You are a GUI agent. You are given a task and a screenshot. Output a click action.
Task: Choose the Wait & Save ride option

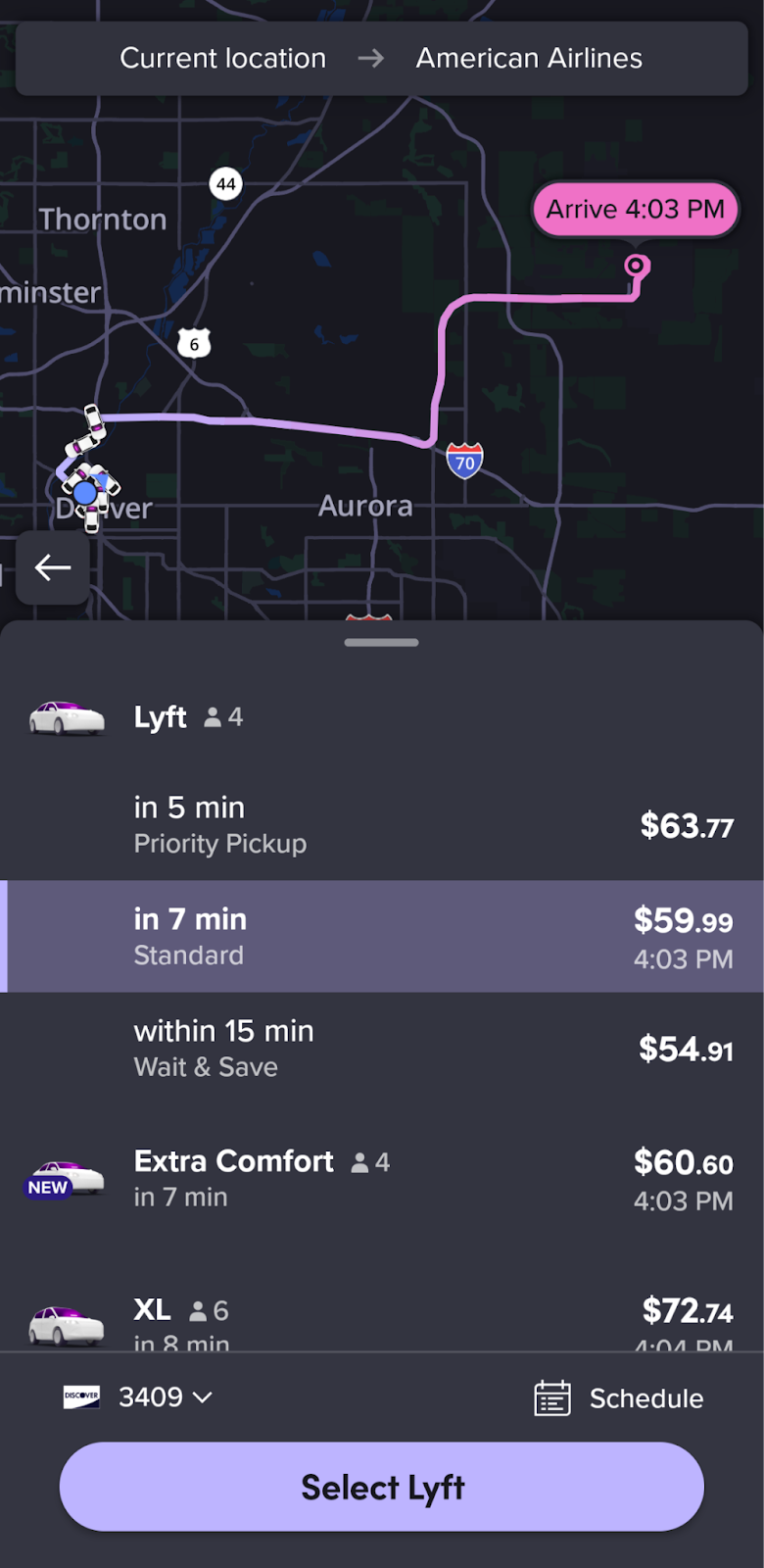point(382,1047)
